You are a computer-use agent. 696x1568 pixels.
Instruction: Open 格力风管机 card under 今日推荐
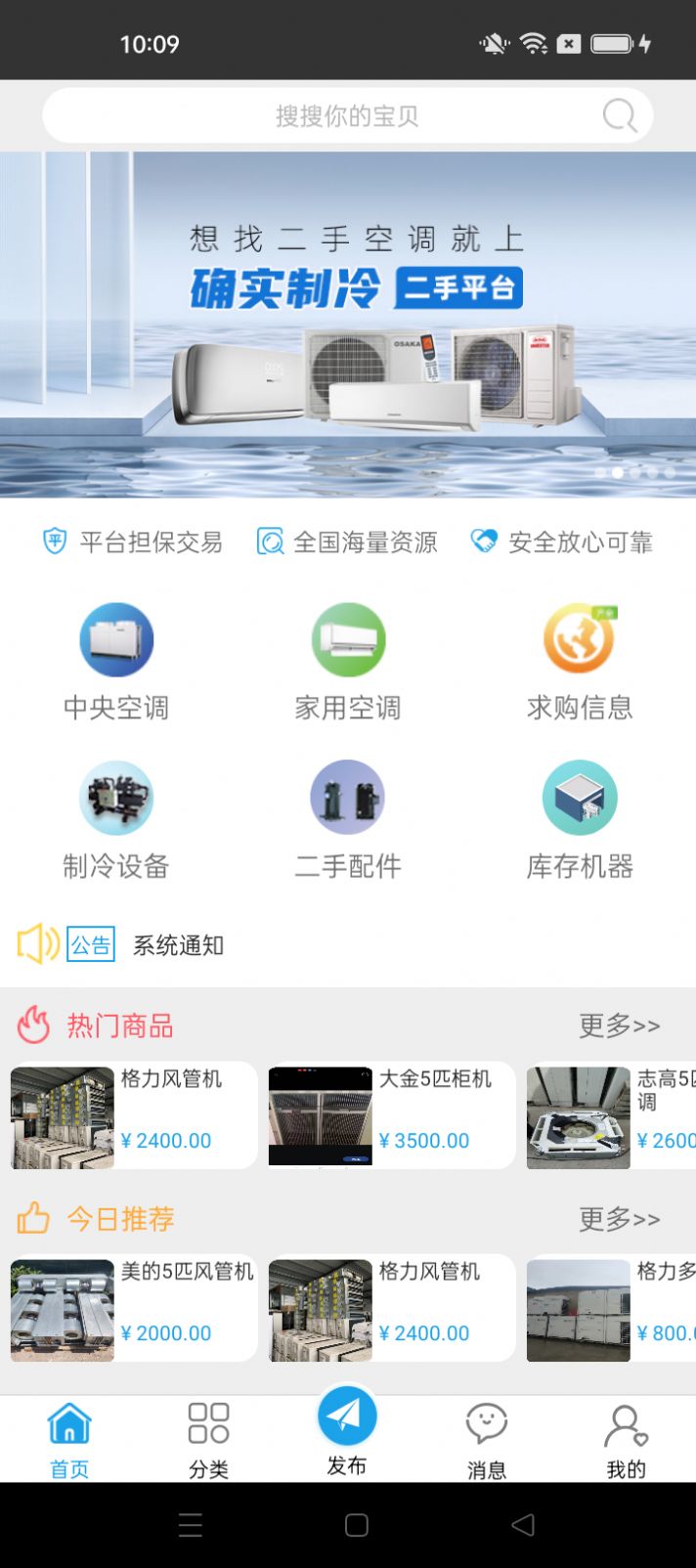click(391, 1308)
